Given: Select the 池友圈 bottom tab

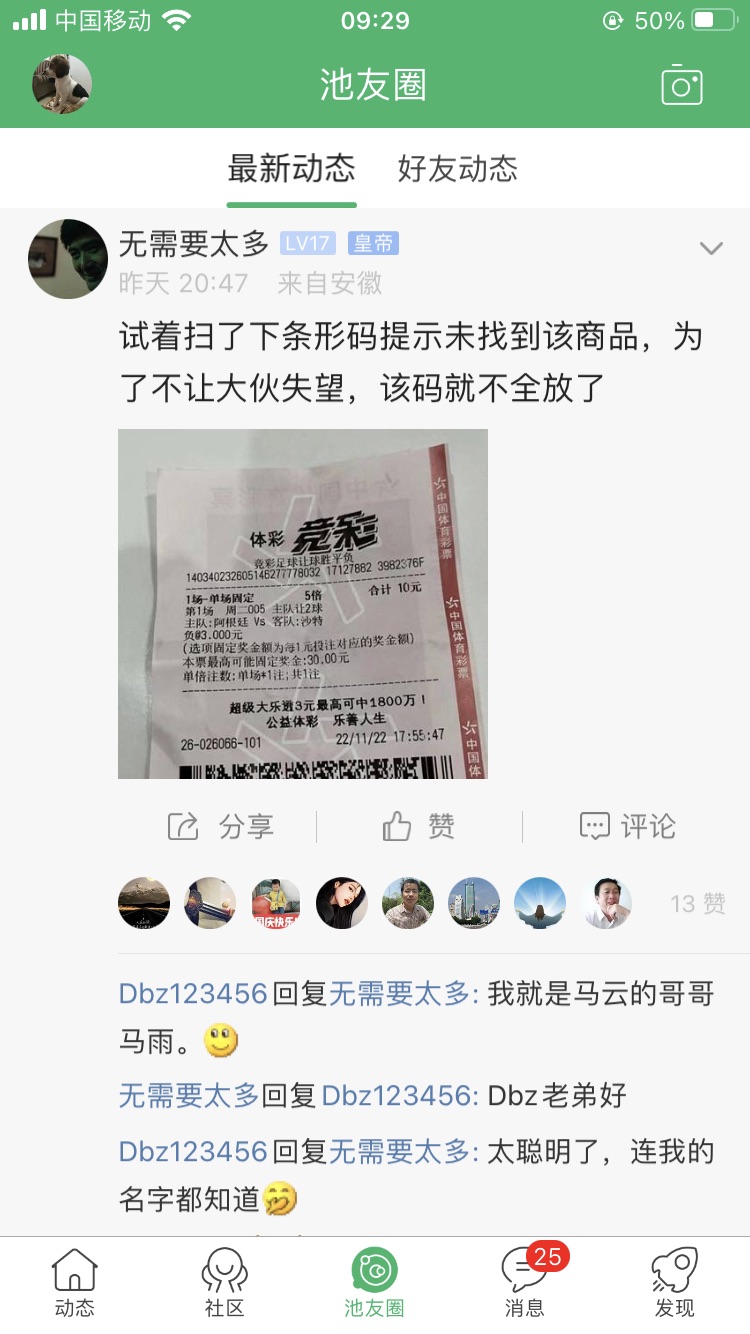Looking at the screenshot, I should (x=374, y=1283).
